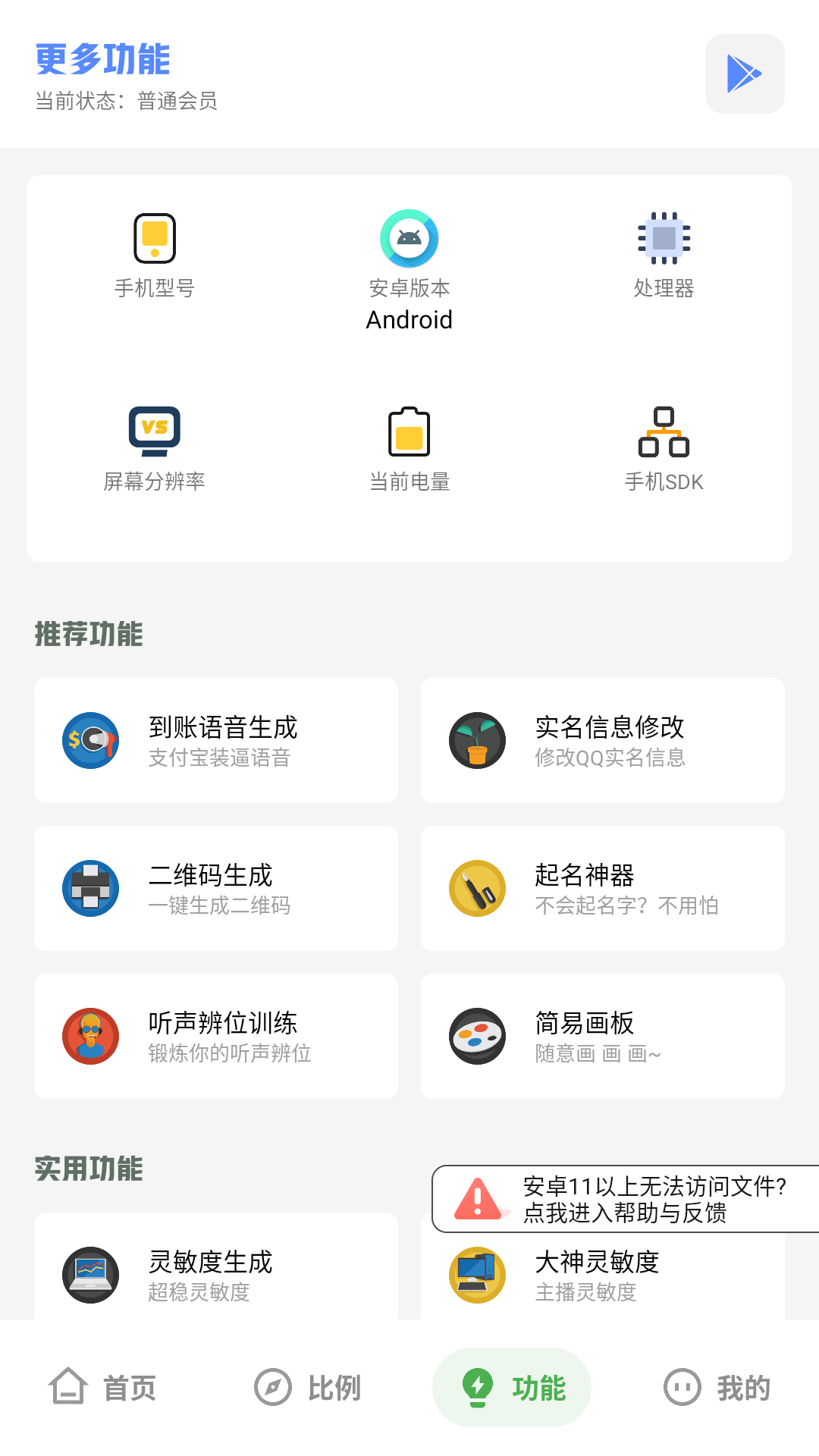Screen dimensions: 819x1456
Task: Open 起名神器 name generator
Action: (603, 888)
